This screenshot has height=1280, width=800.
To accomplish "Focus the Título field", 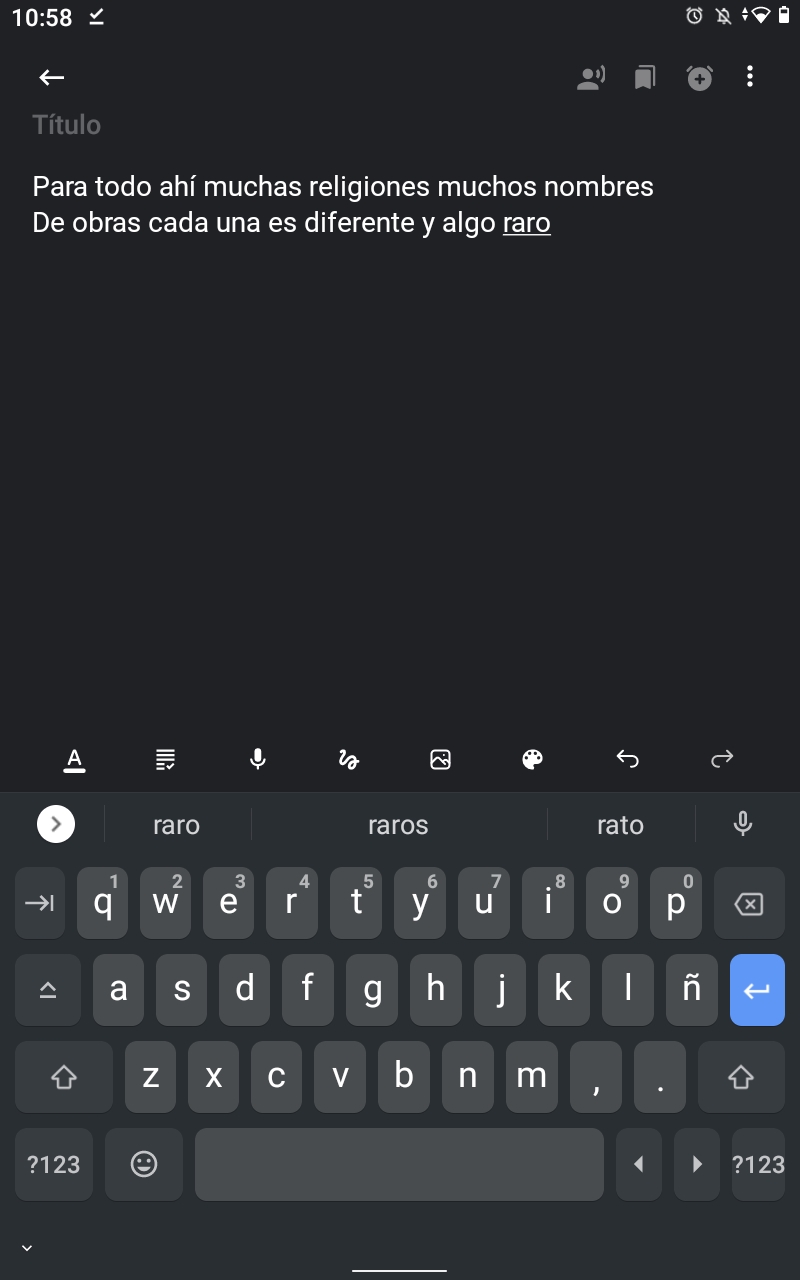I will coord(67,125).
